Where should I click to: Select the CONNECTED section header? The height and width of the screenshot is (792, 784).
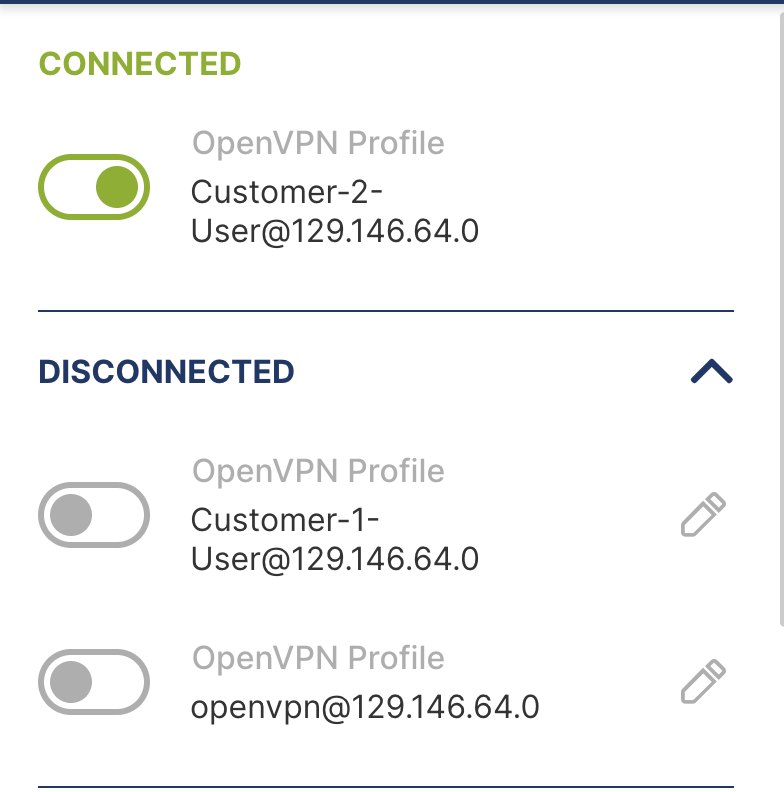(x=139, y=62)
